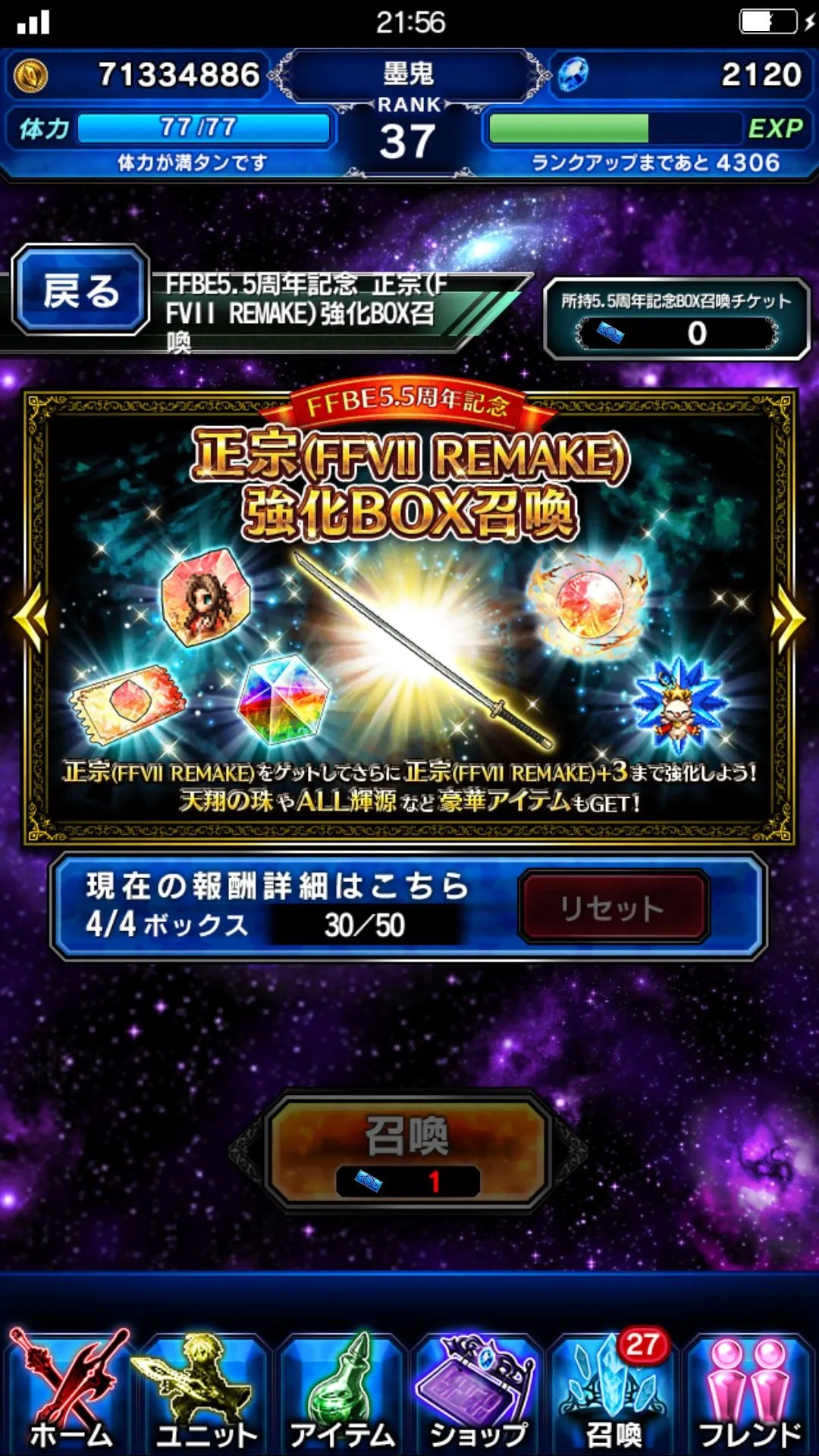Tap the 戻る back button

(80, 291)
